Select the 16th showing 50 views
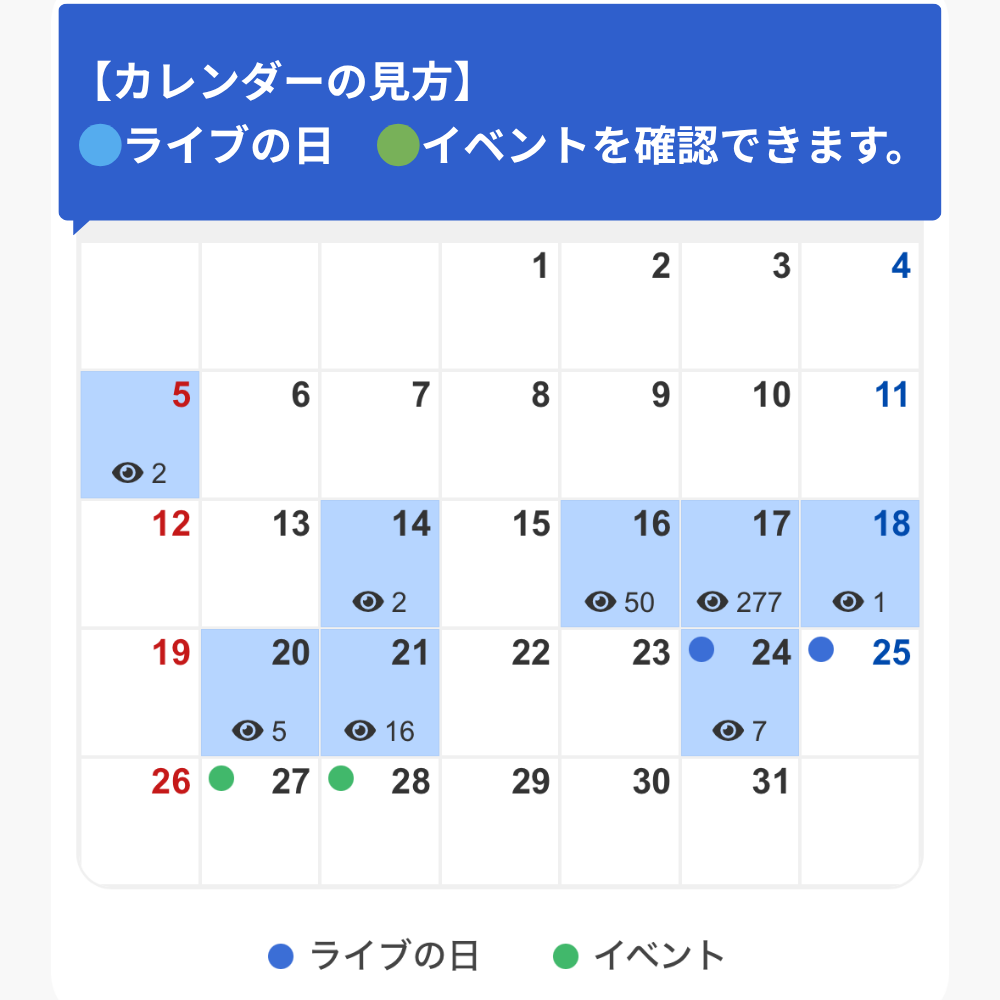The width and height of the screenshot is (1000, 1000). coord(620,563)
